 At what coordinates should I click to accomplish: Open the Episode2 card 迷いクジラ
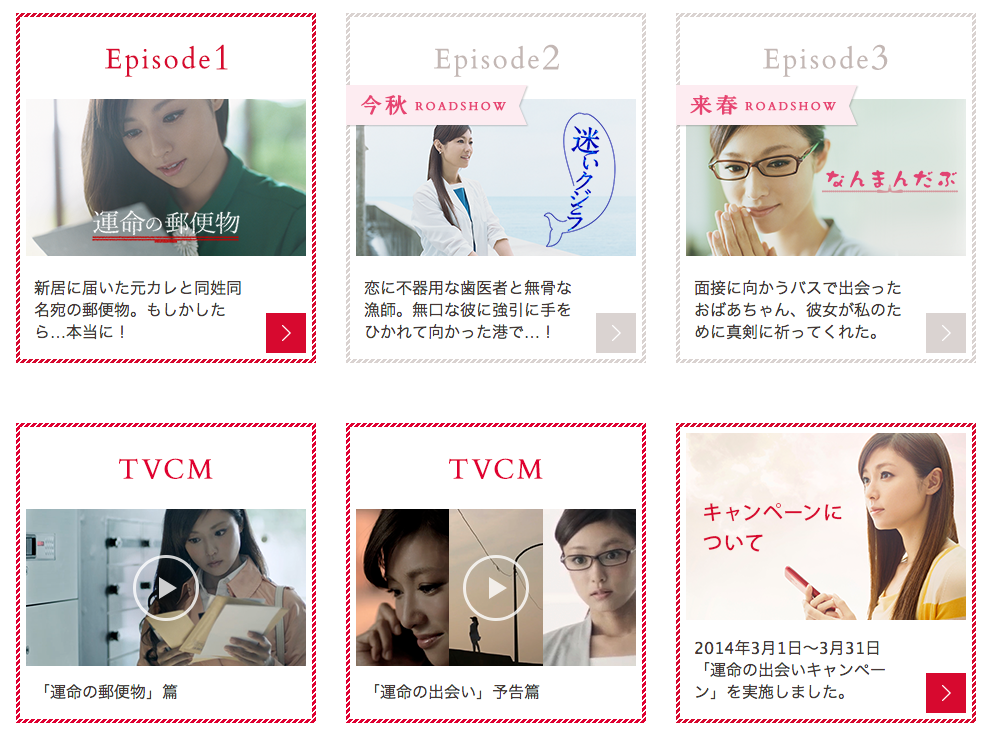(496, 178)
